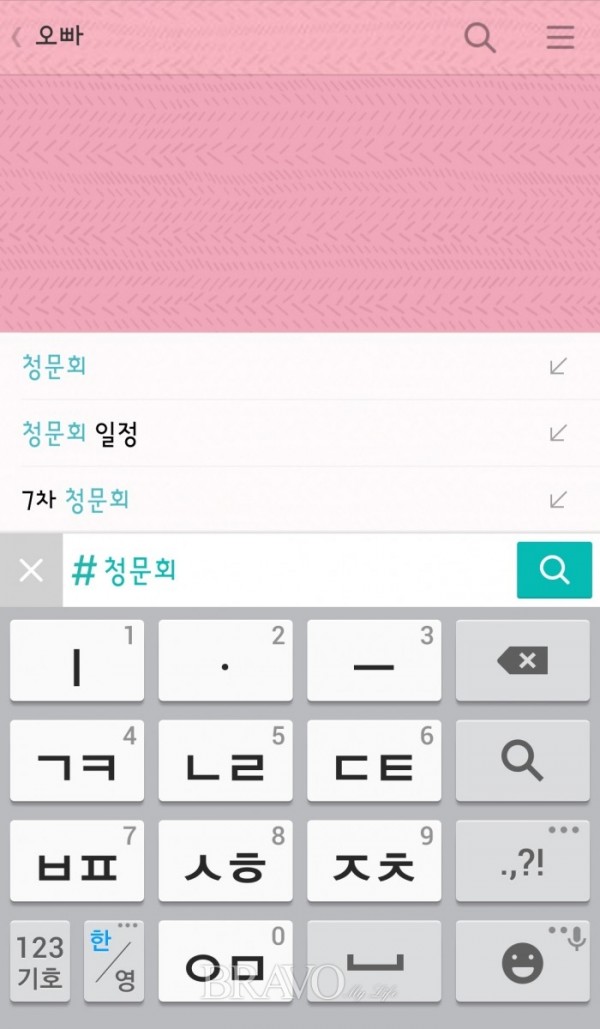Tap the #청문회 search input field
The image size is (600, 1029).
tap(290, 570)
